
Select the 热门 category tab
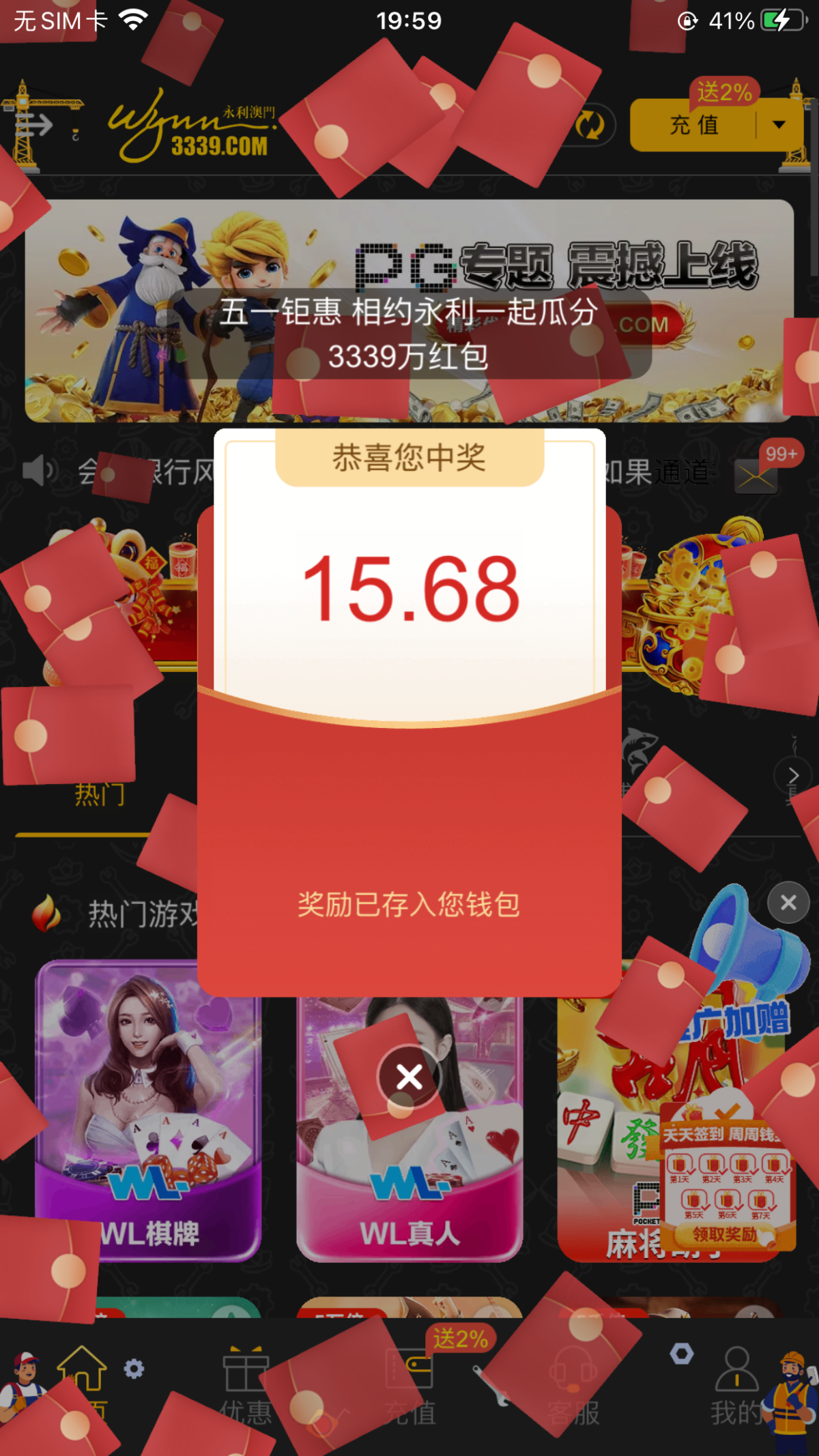click(100, 795)
